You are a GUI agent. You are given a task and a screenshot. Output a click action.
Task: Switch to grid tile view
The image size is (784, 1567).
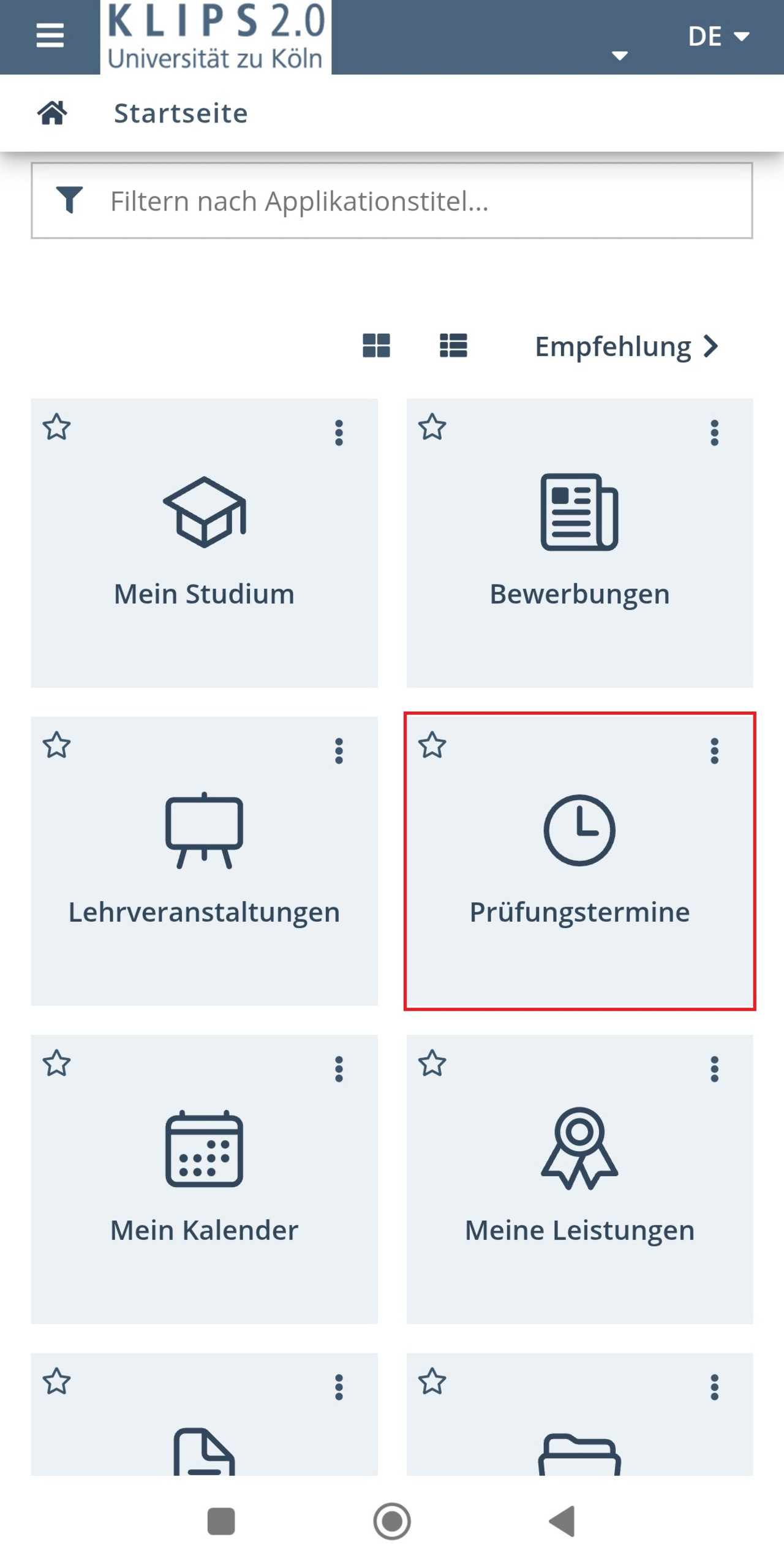[x=376, y=345]
